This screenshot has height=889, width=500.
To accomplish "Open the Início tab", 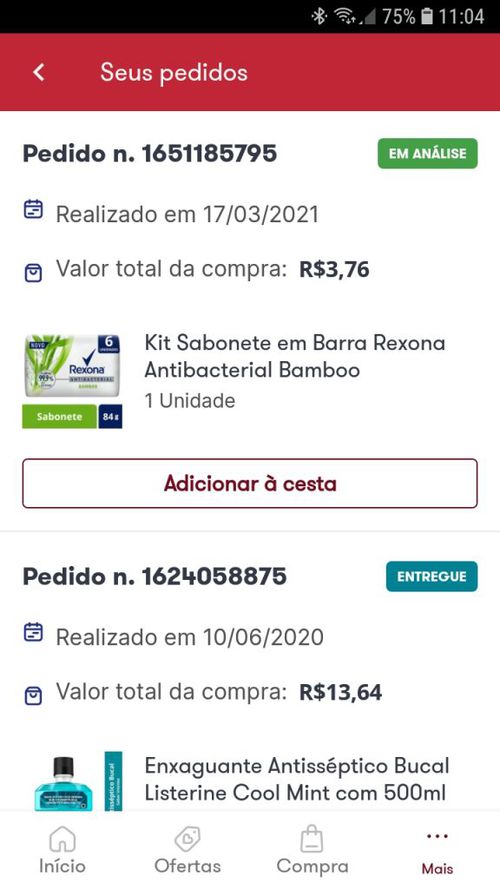I will [x=62, y=849].
